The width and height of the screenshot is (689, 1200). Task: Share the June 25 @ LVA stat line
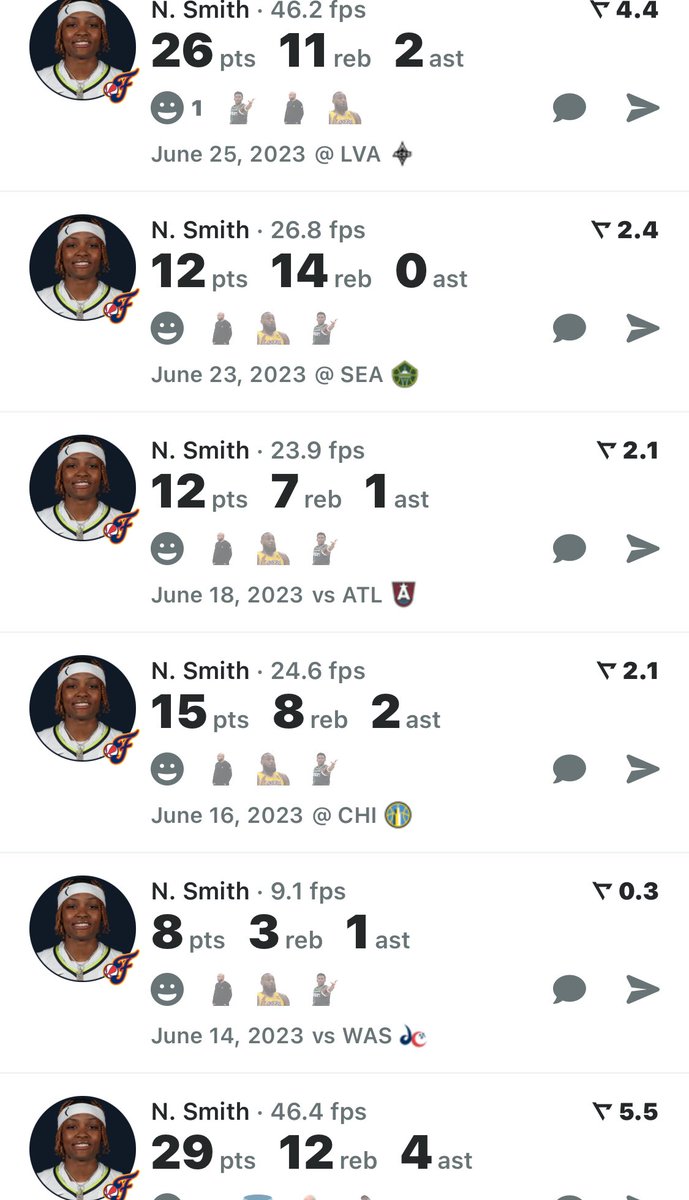pos(643,107)
